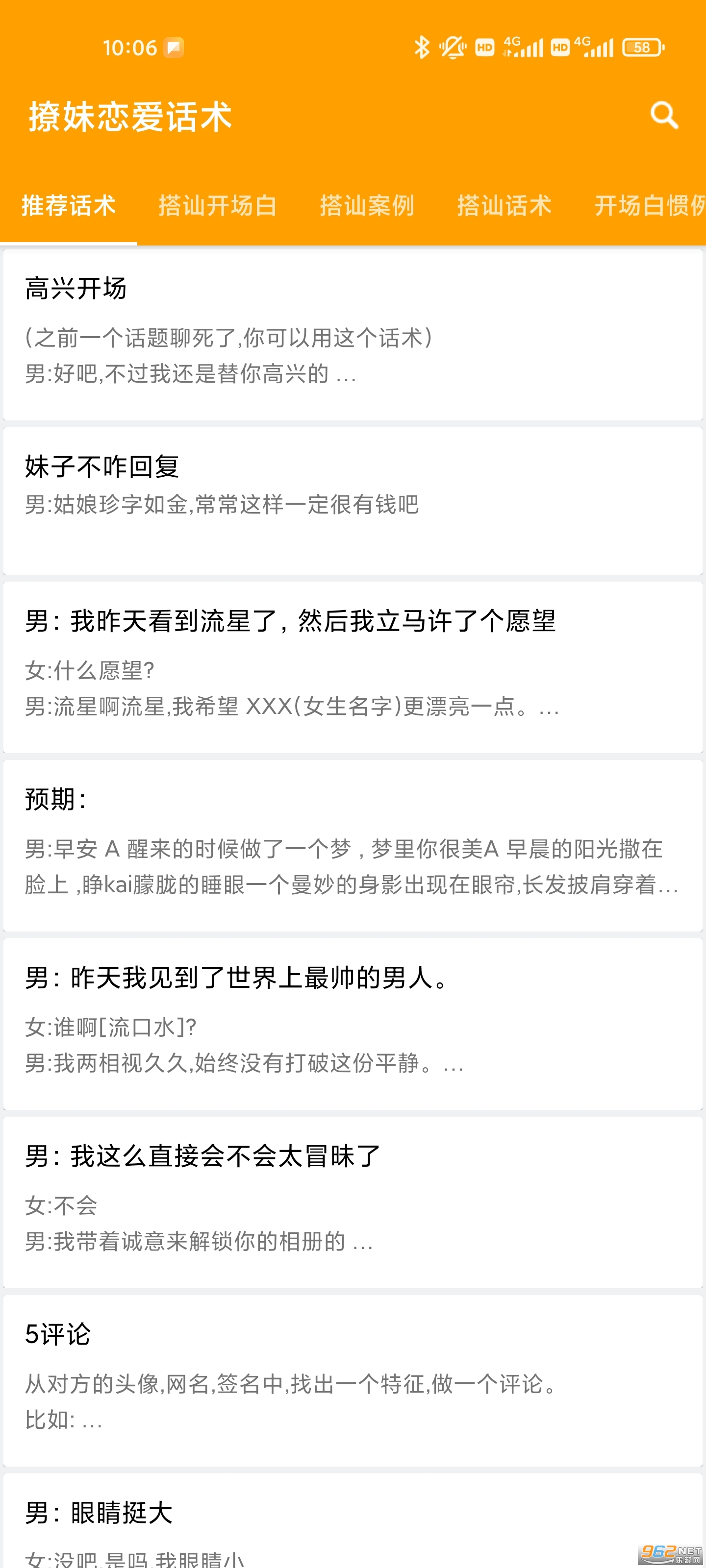The width and height of the screenshot is (706, 1568).
Task: Open the search icon in the app bar
Action: (663, 115)
